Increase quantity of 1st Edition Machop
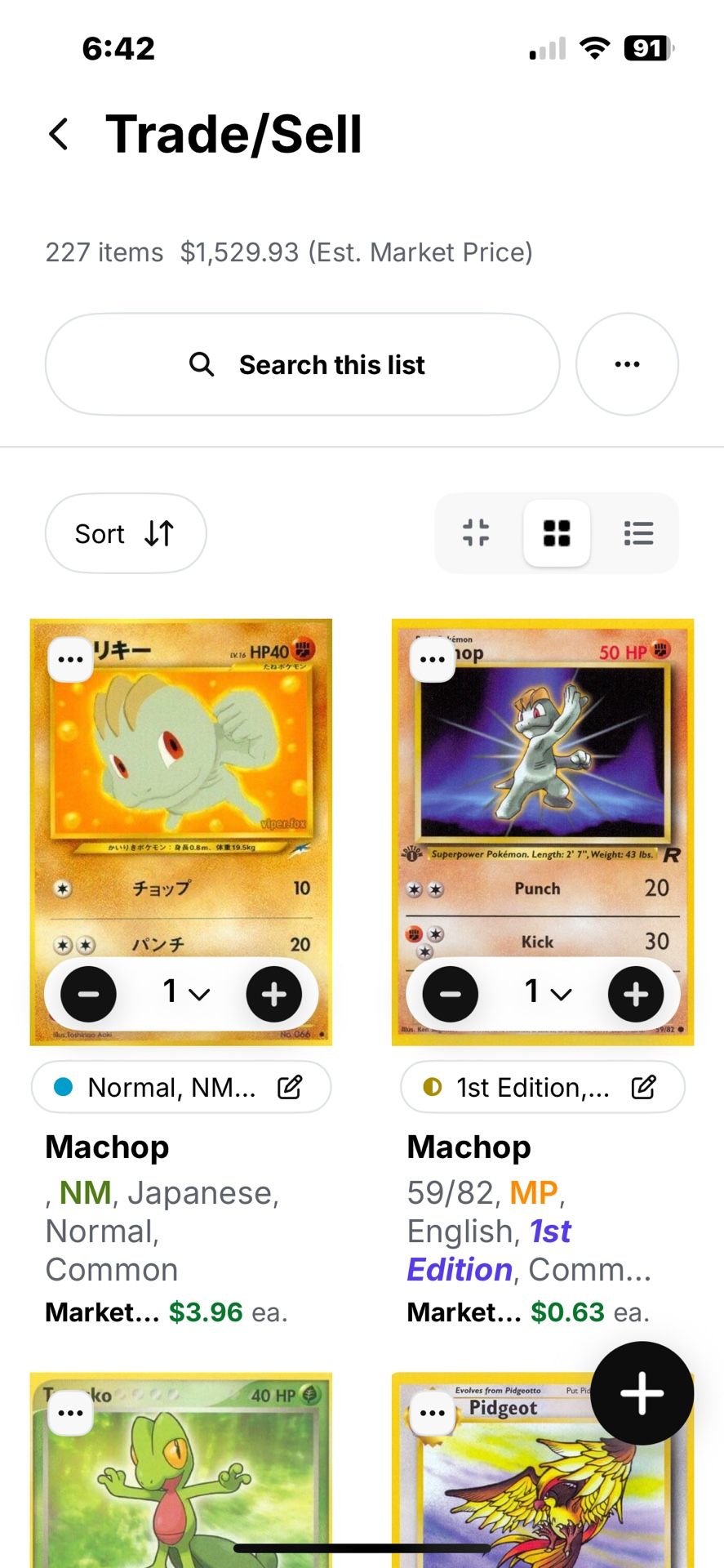This screenshot has width=724, height=1568. click(x=636, y=994)
